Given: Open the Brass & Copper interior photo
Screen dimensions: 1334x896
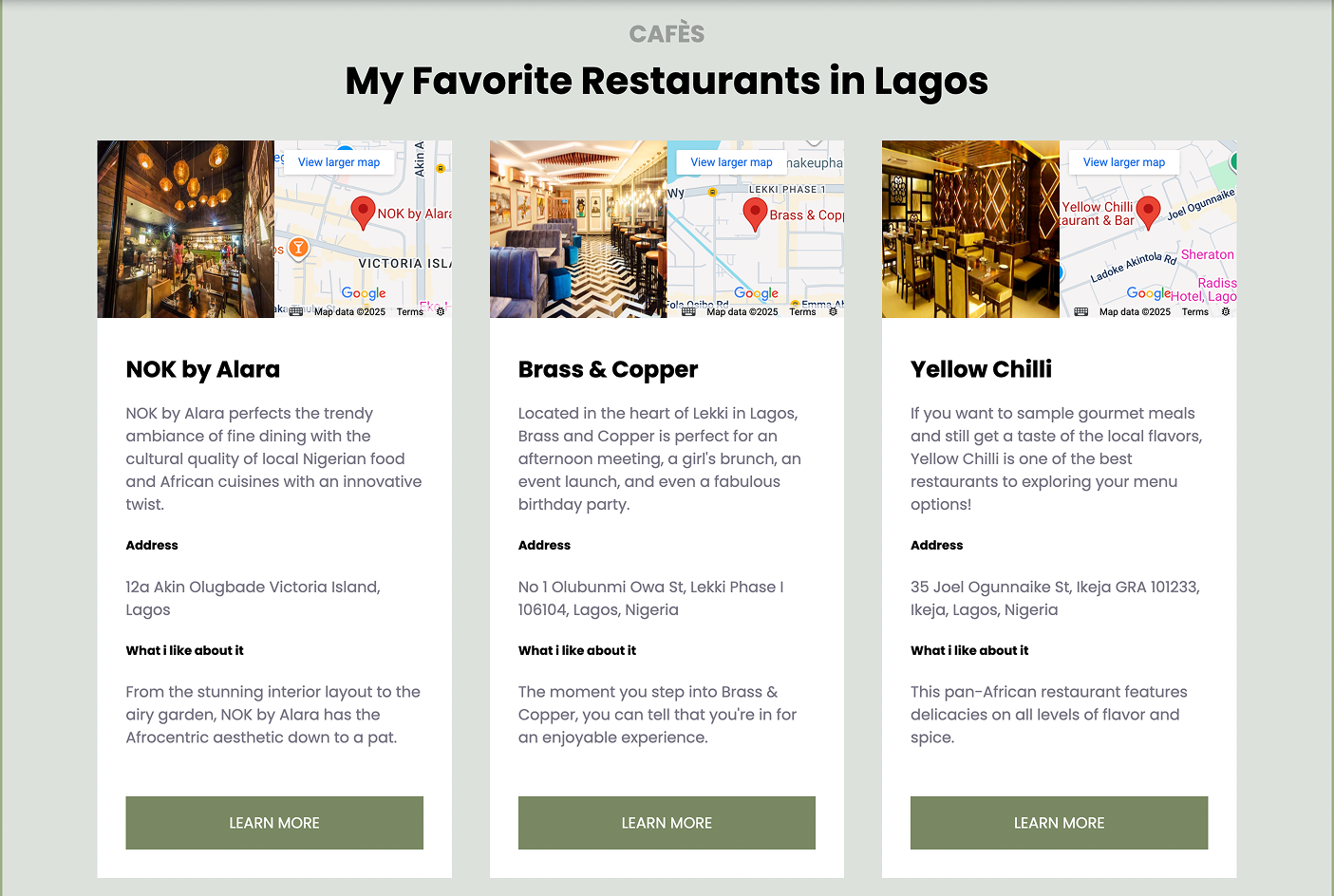Looking at the screenshot, I should [578, 229].
